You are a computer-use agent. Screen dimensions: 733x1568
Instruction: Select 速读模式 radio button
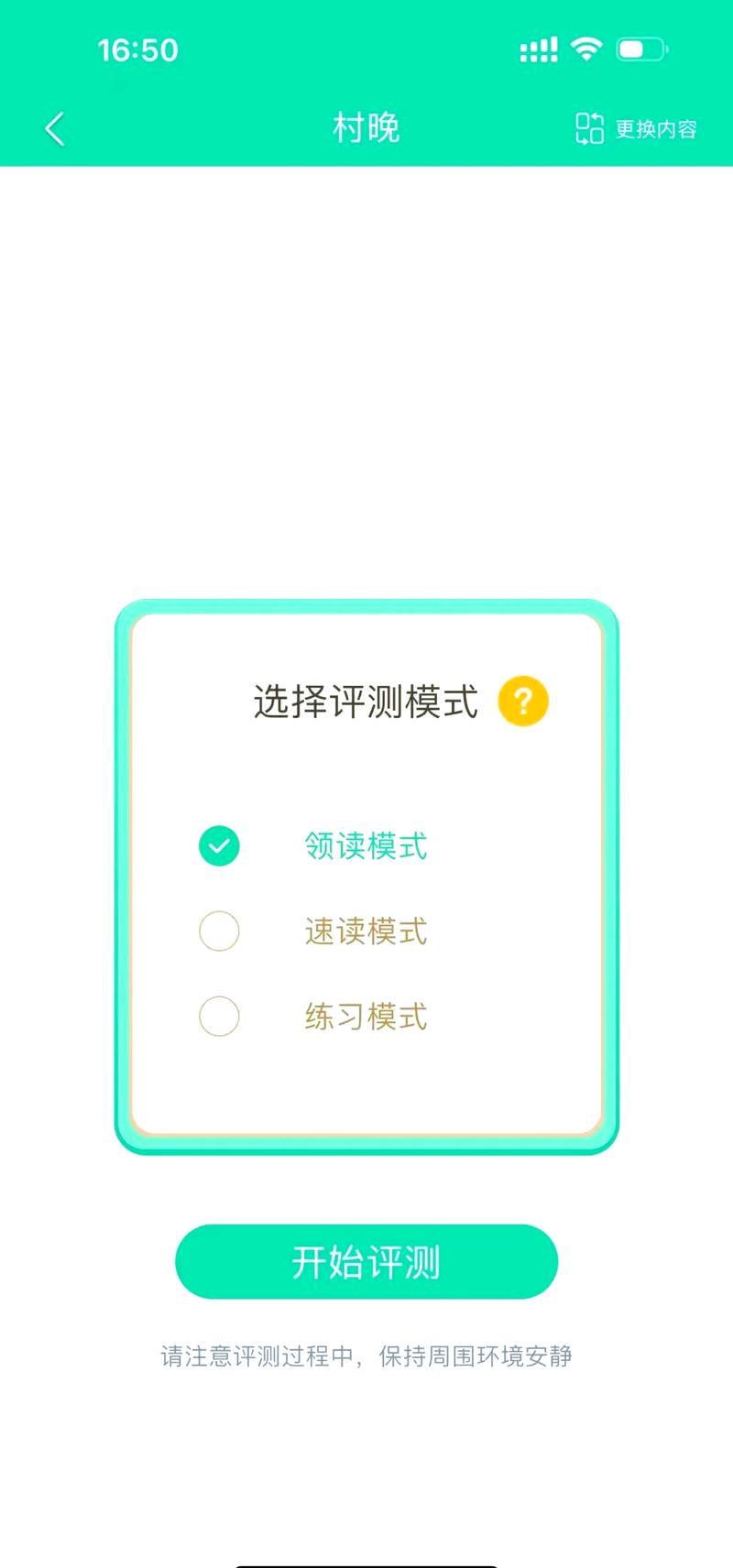pos(218,931)
